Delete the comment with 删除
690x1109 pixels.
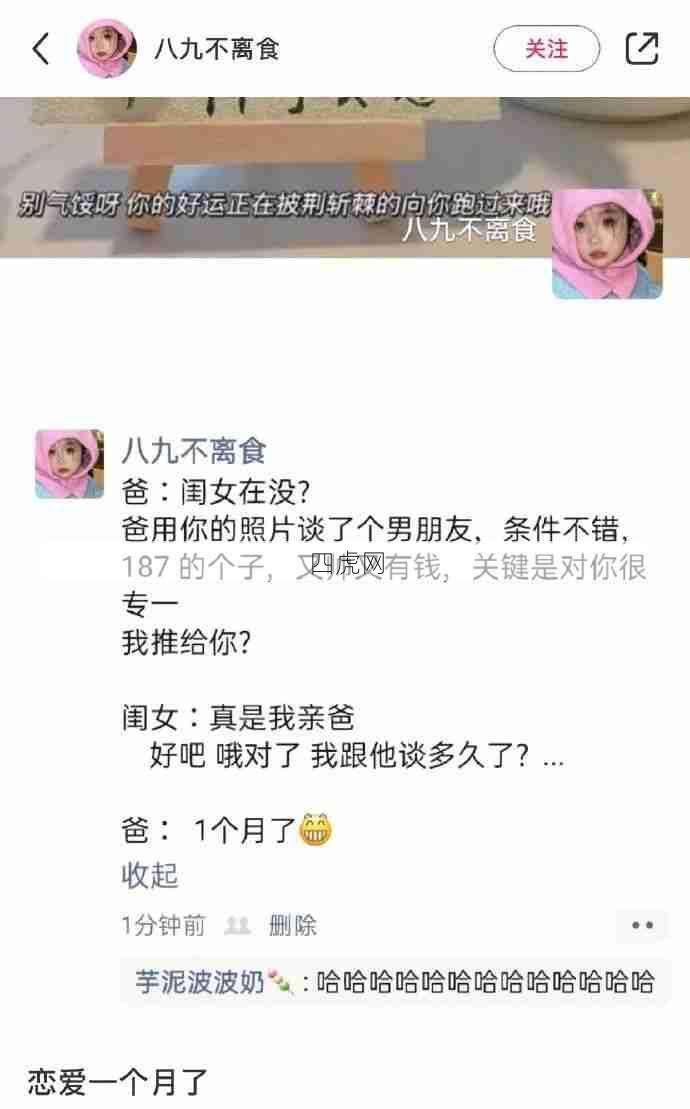(x=293, y=926)
